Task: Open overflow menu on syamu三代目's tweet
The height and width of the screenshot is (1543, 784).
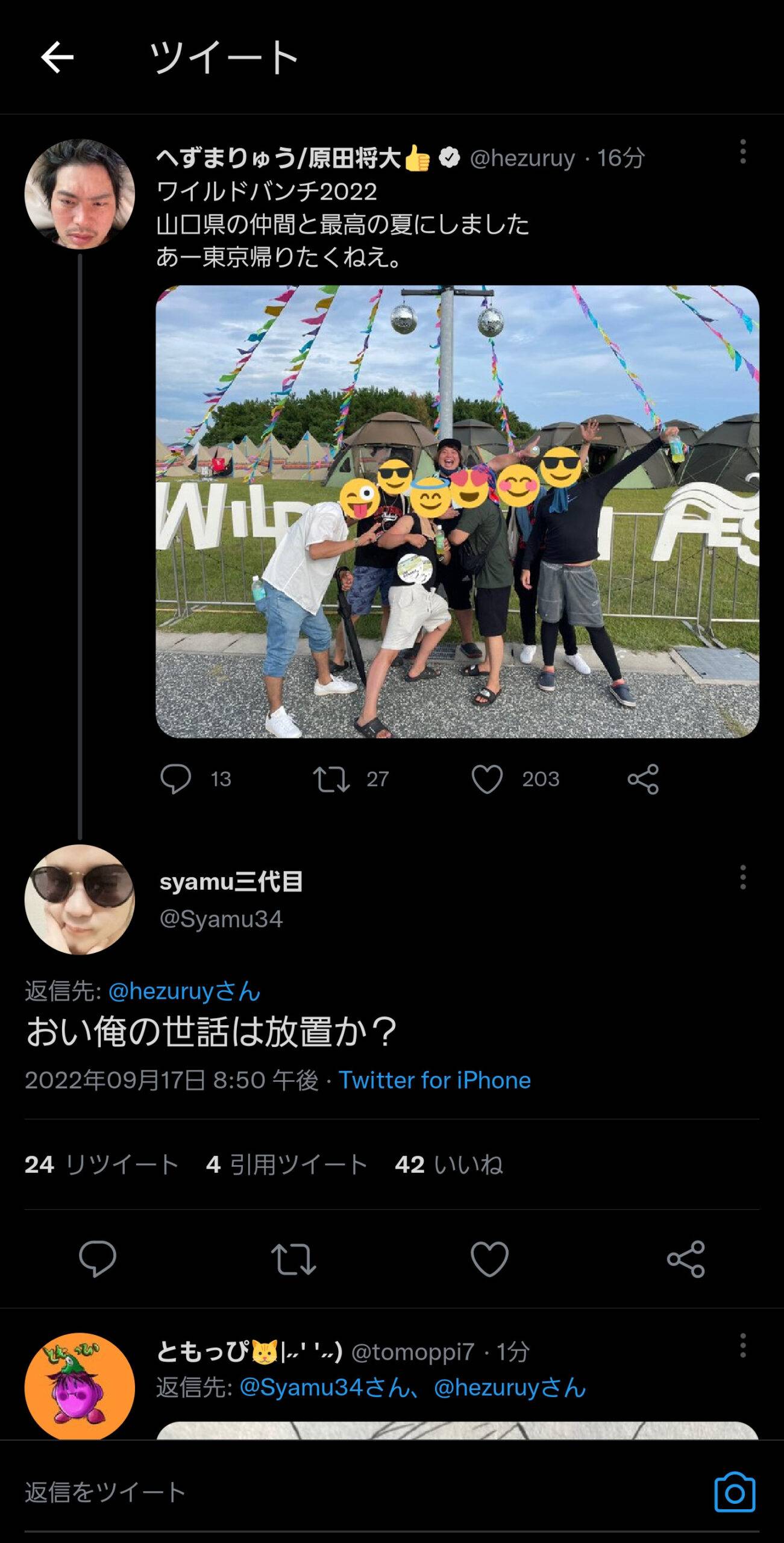Action: [742, 878]
